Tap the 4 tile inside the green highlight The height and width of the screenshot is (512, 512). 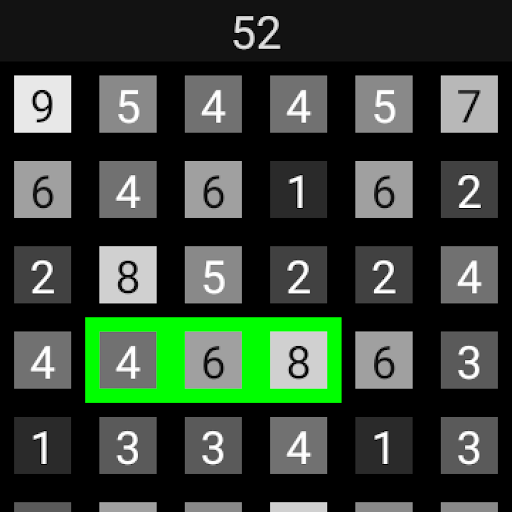tap(128, 360)
